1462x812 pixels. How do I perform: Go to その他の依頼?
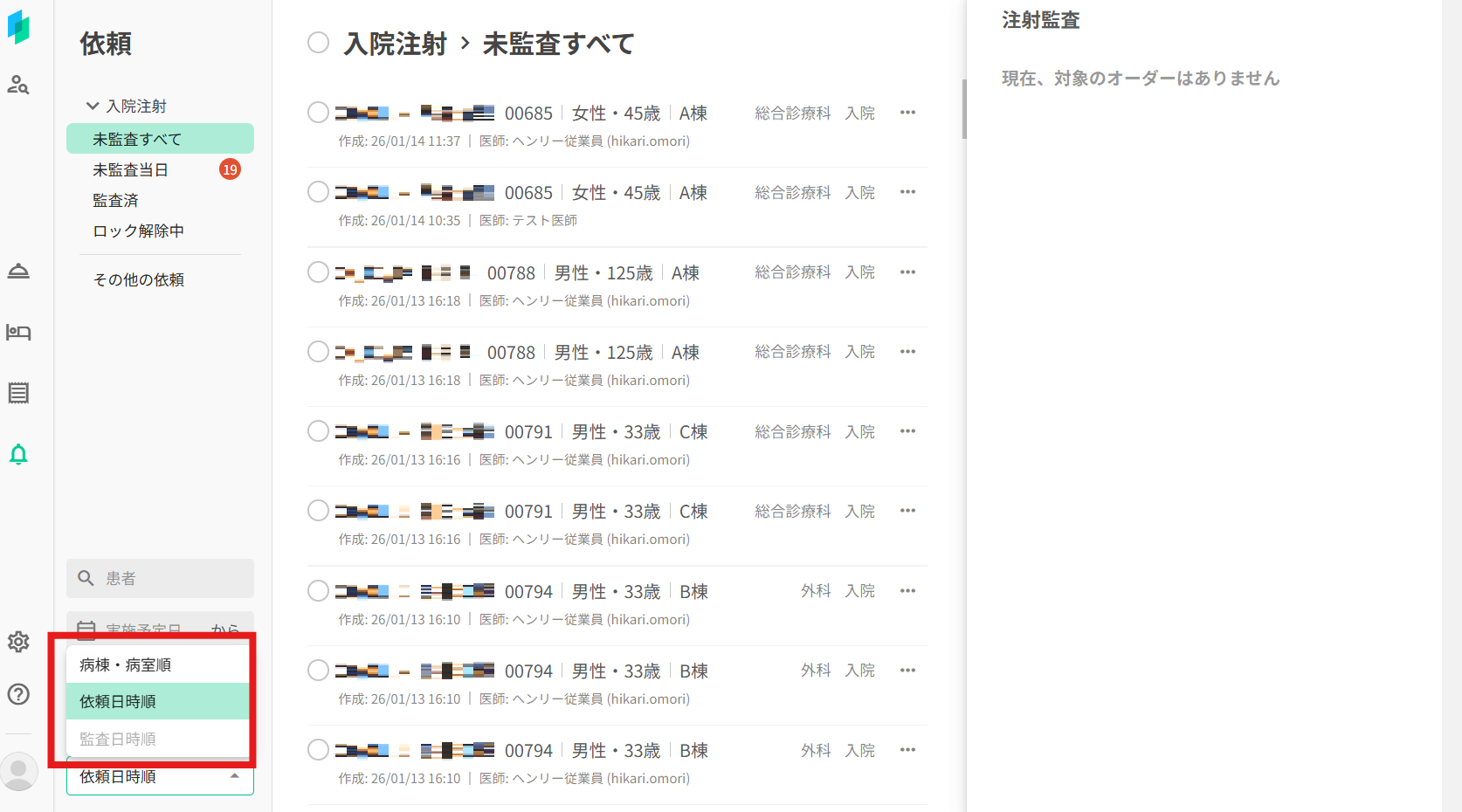(x=138, y=279)
